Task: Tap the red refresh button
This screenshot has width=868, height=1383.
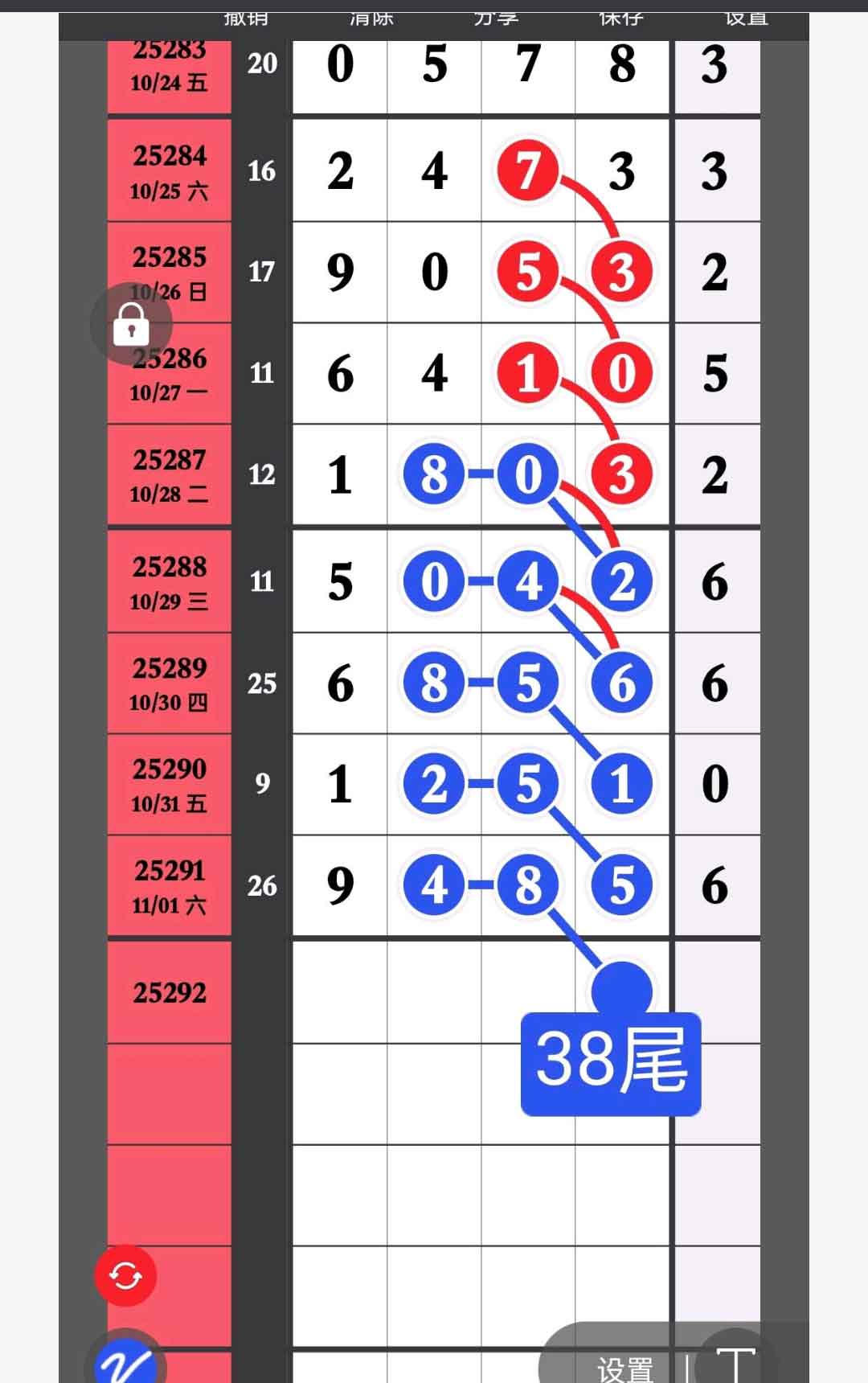Action: pyautogui.click(x=125, y=1275)
